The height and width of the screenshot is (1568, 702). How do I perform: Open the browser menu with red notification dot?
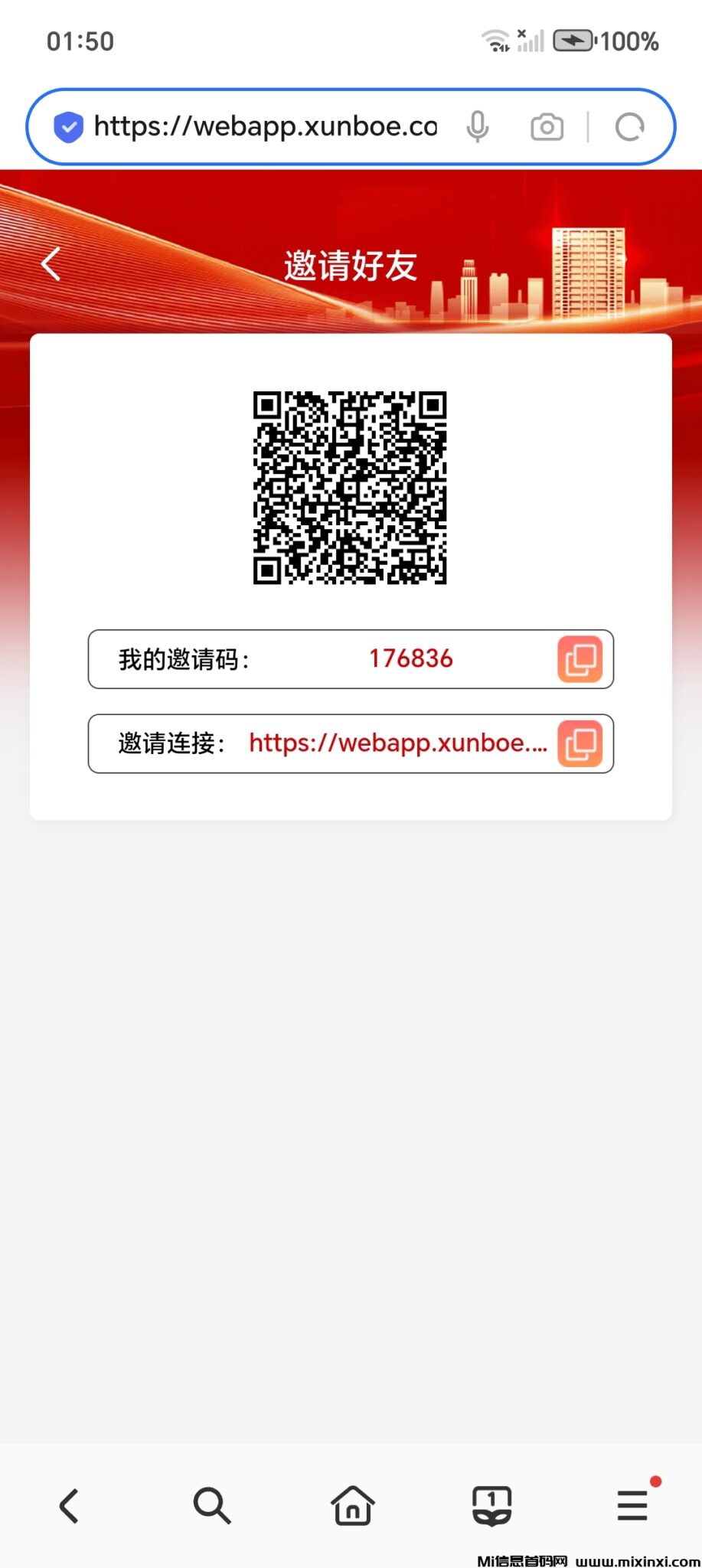click(x=631, y=1505)
